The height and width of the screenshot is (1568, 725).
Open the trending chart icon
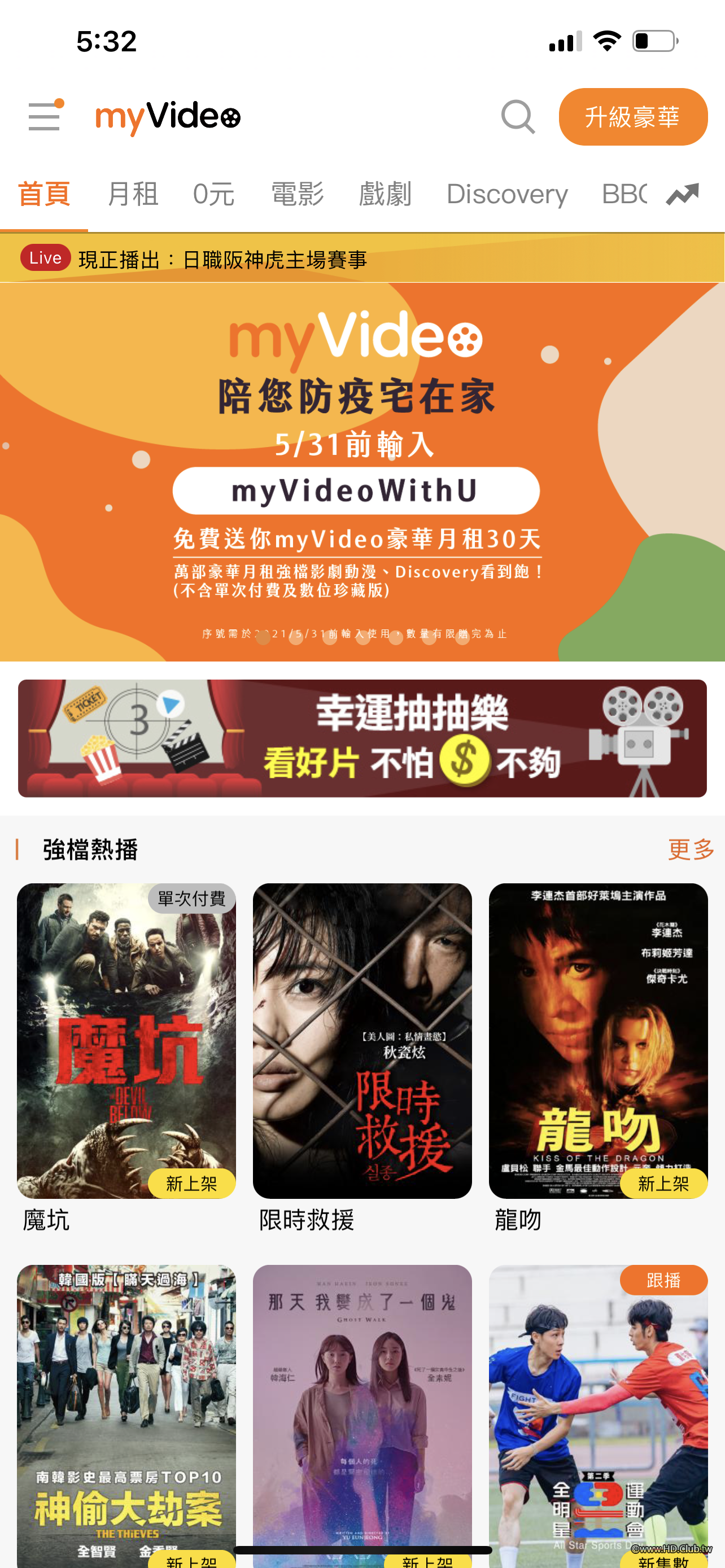pyautogui.click(x=682, y=194)
